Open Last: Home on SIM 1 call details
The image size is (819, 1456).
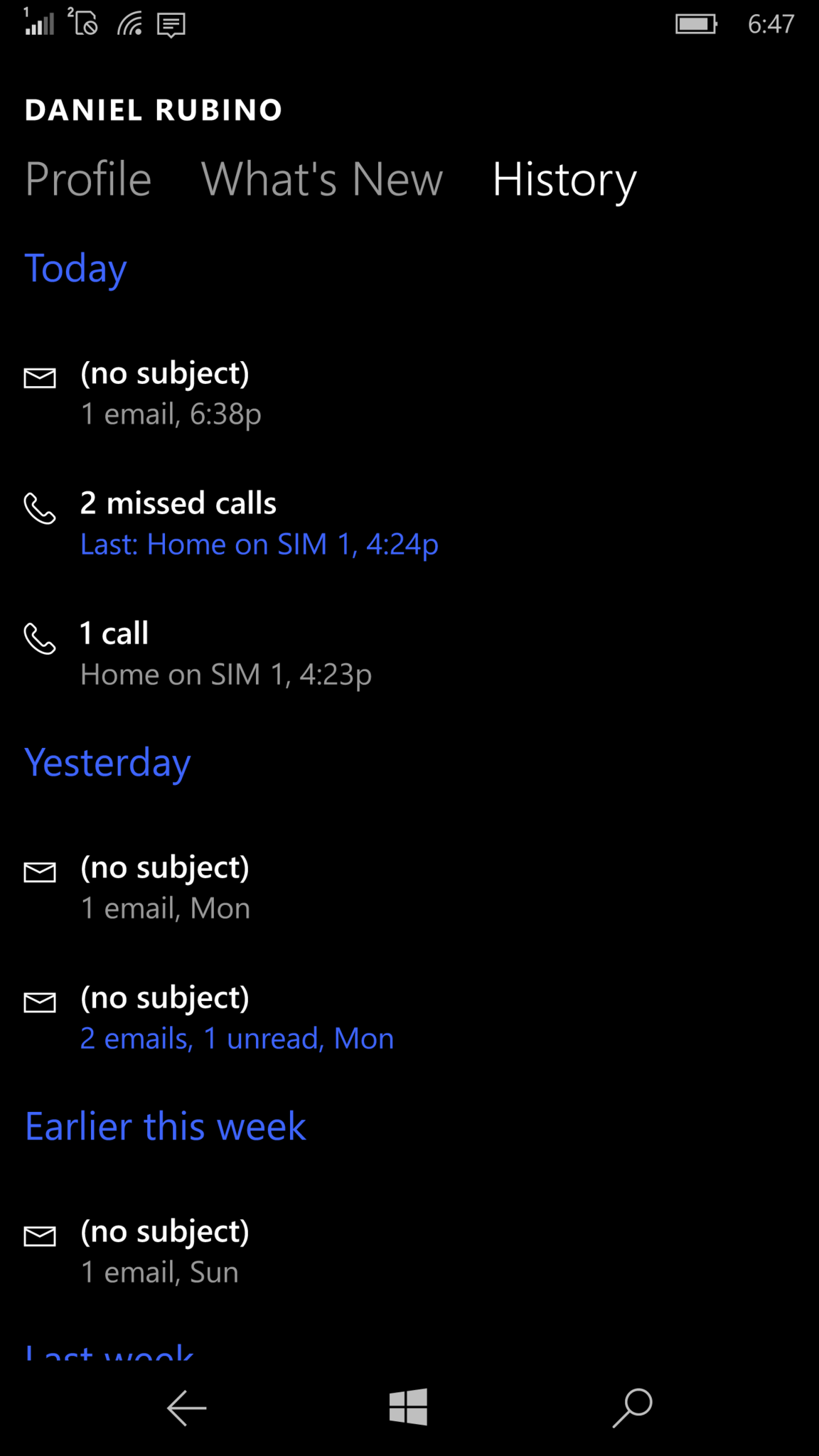click(x=259, y=544)
